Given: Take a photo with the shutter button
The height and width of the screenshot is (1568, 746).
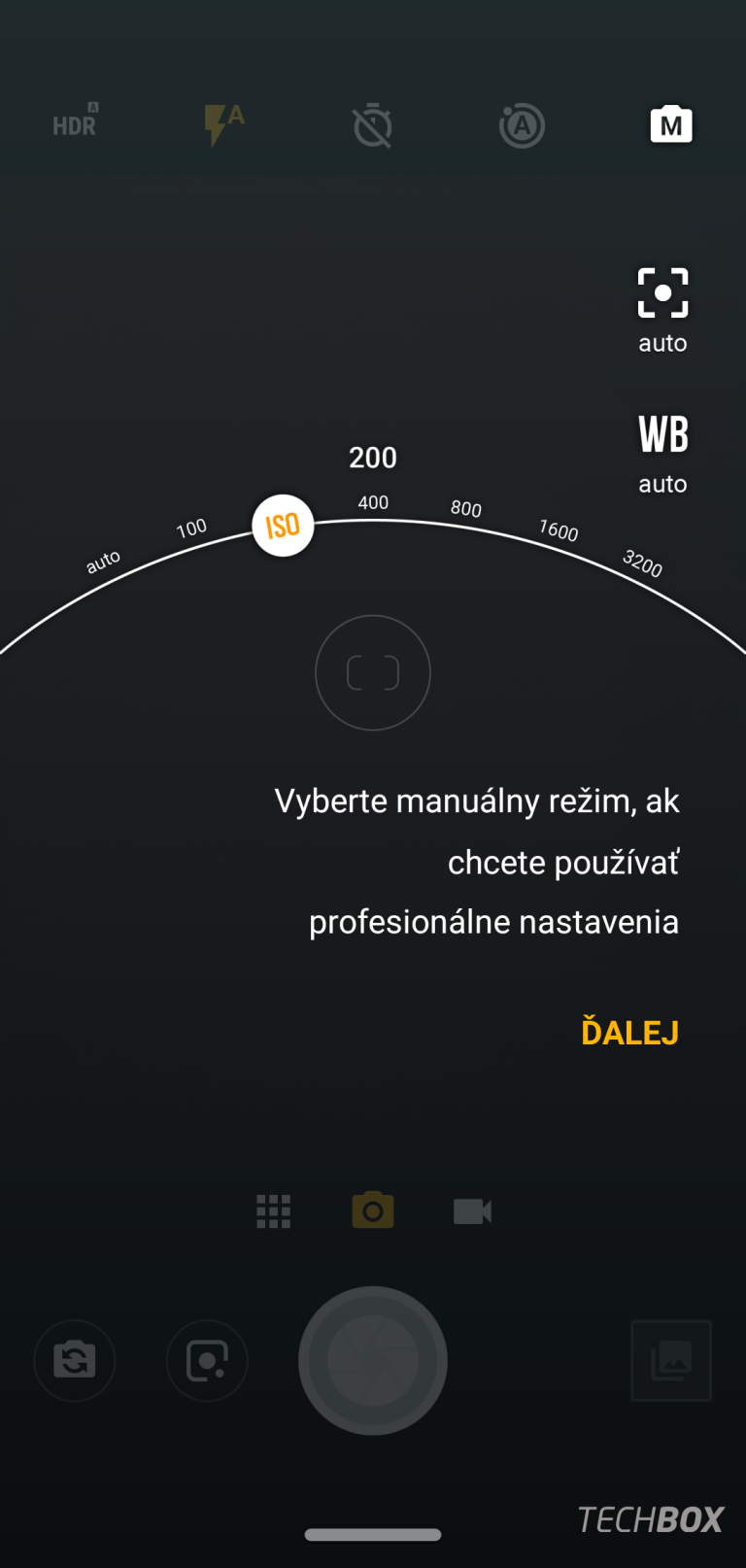Looking at the screenshot, I should pos(373,1360).
